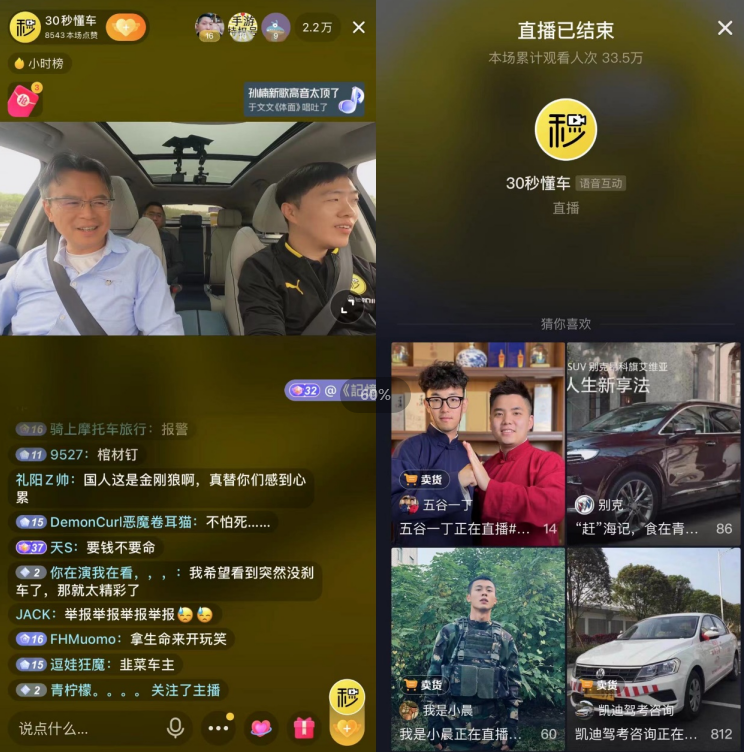Close the live stream with 2.2万 viewers
This screenshot has width=744, height=752.
click(x=359, y=27)
